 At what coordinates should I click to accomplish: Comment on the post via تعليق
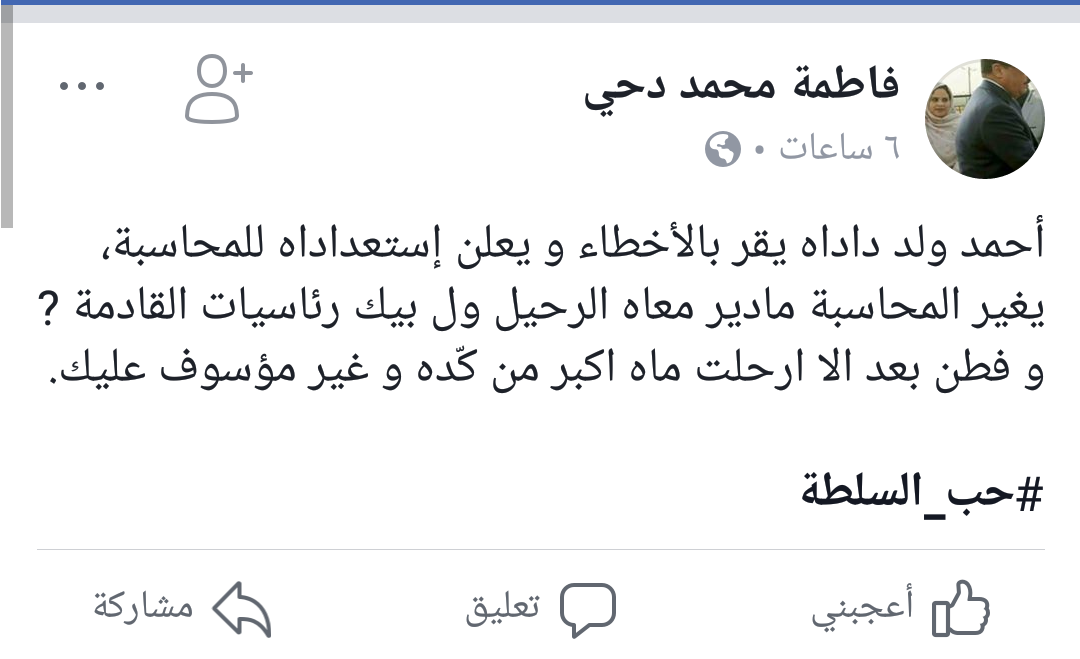click(x=540, y=608)
